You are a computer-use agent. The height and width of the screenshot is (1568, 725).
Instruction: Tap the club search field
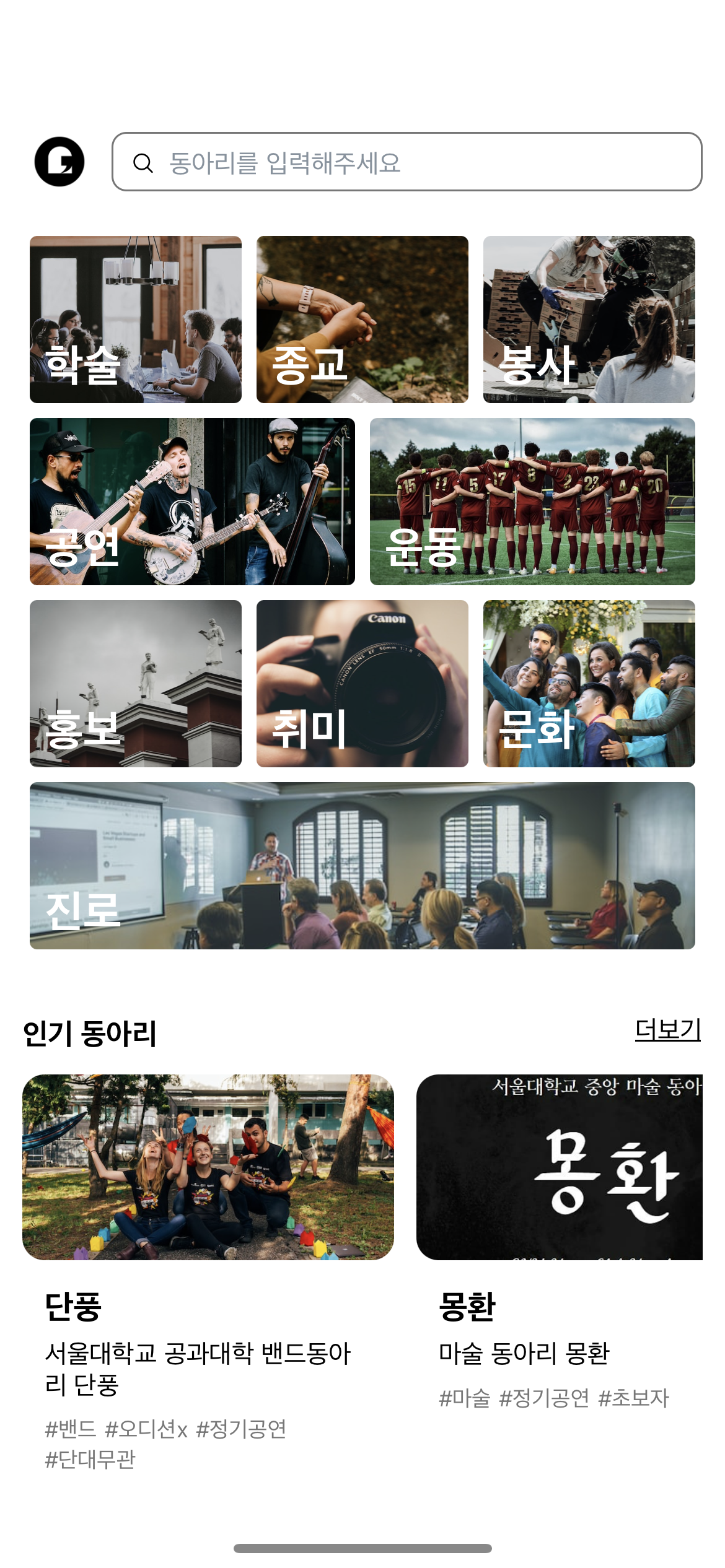point(406,162)
